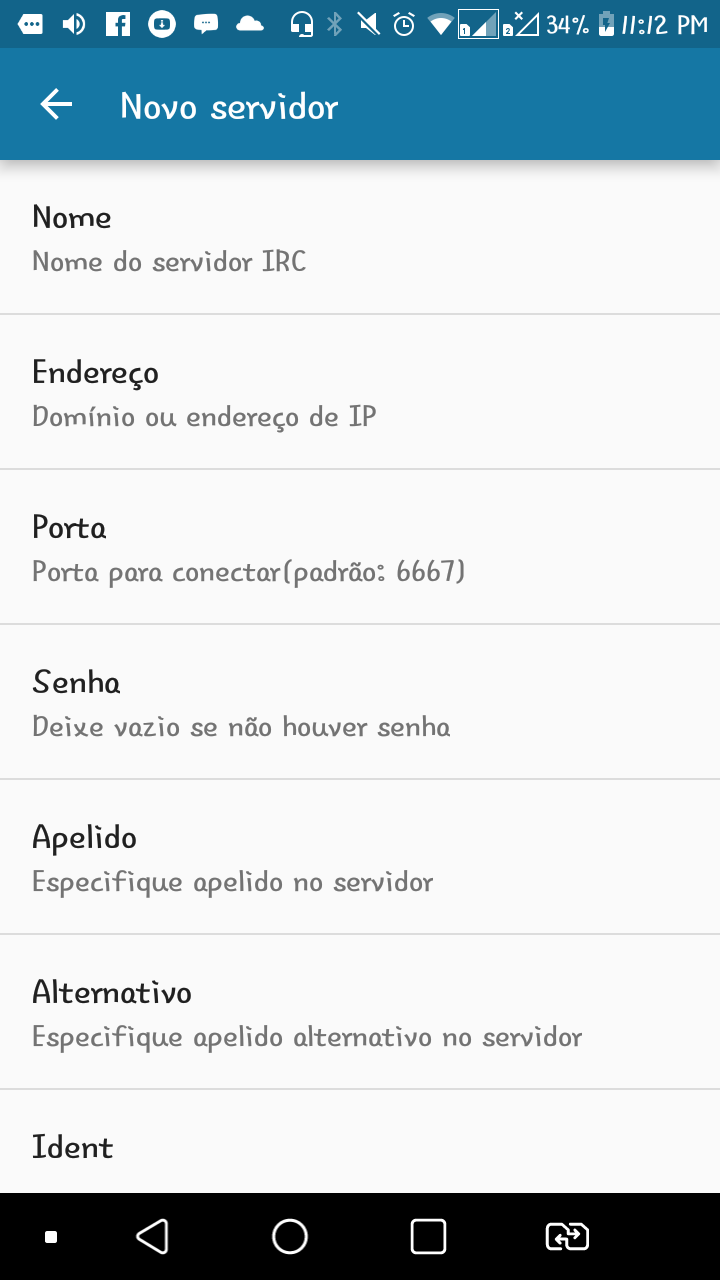Image resolution: width=720 pixels, height=1280 pixels.
Task: Tap the Ident setting row
Action: (360, 1150)
